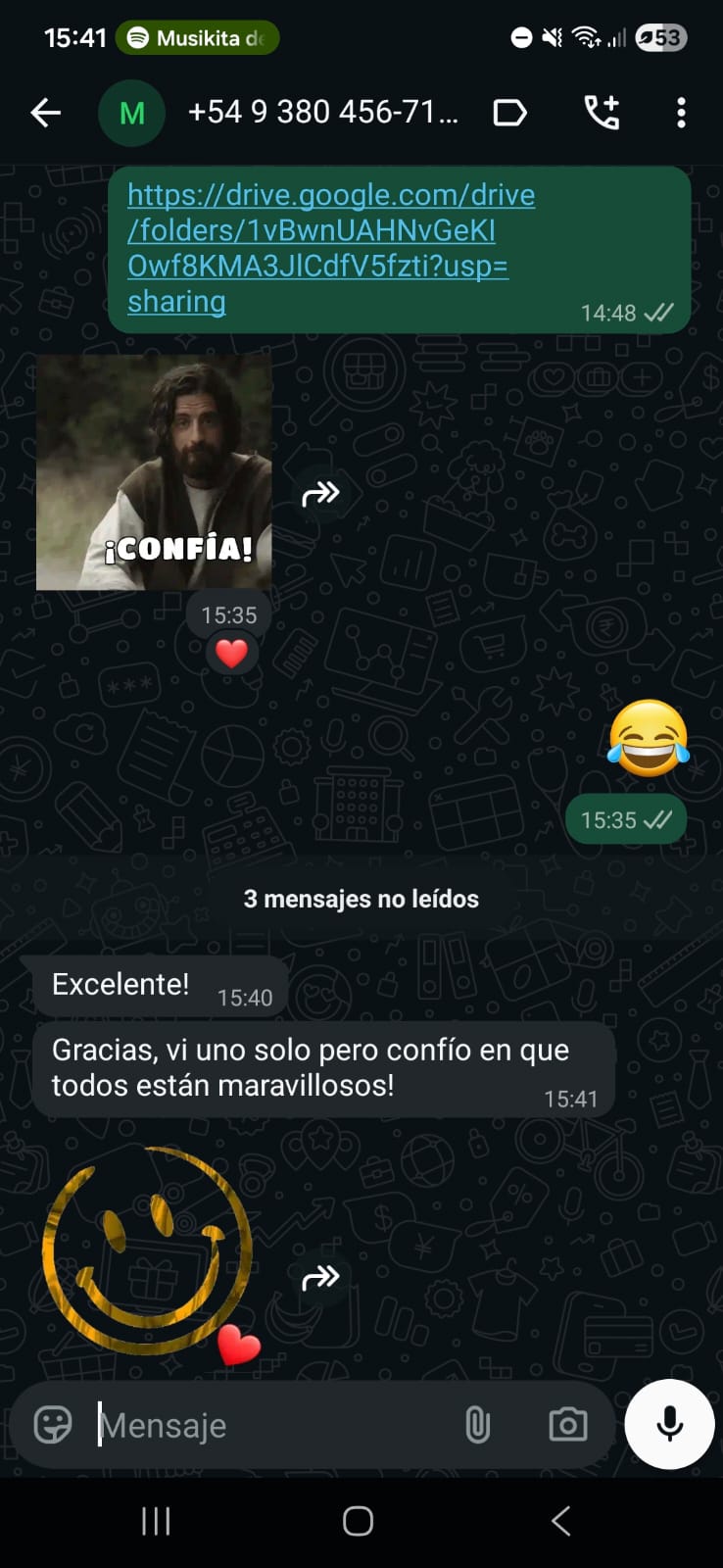Image resolution: width=723 pixels, height=1568 pixels.
Task: Focus the Mensaje text field
Action: (x=274, y=1425)
